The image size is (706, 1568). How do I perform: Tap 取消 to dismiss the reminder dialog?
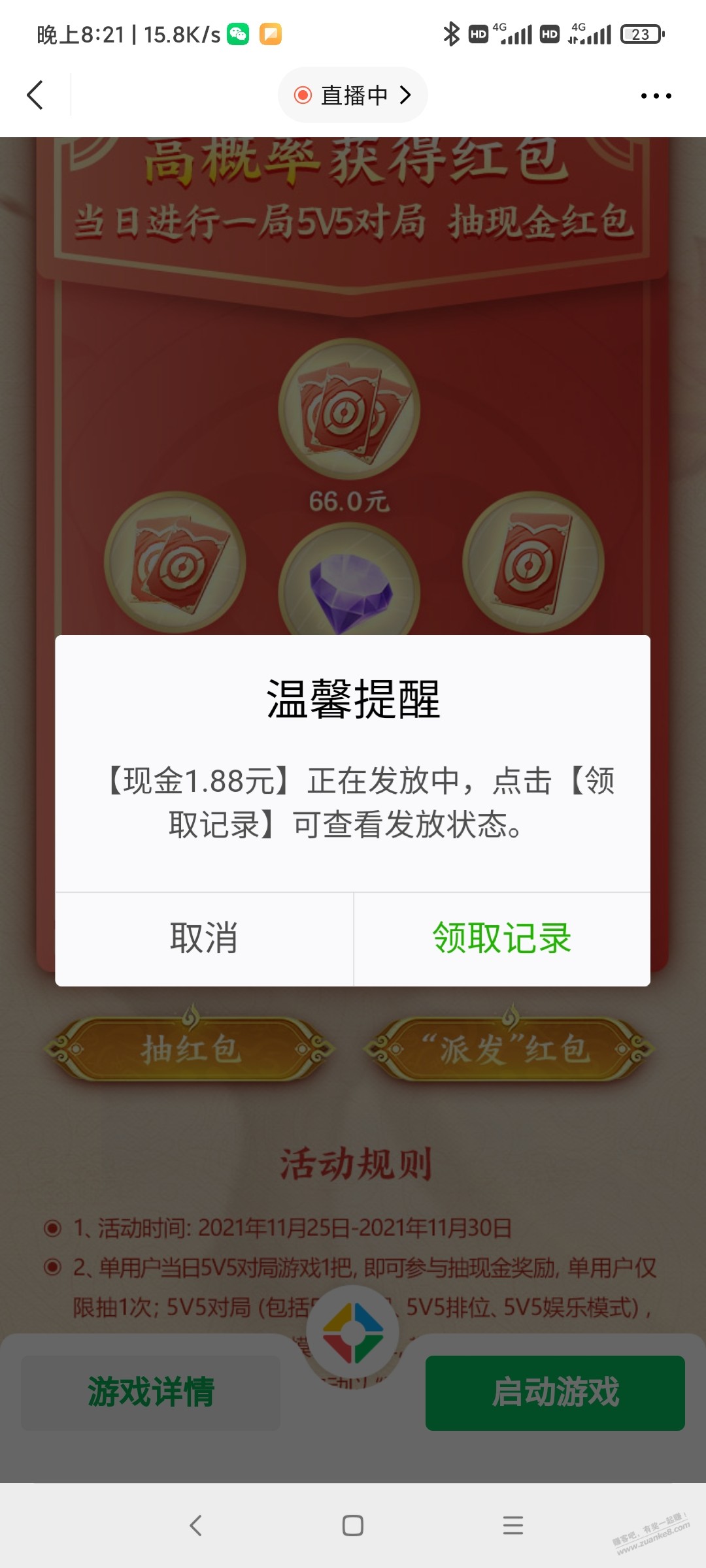(204, 939)
